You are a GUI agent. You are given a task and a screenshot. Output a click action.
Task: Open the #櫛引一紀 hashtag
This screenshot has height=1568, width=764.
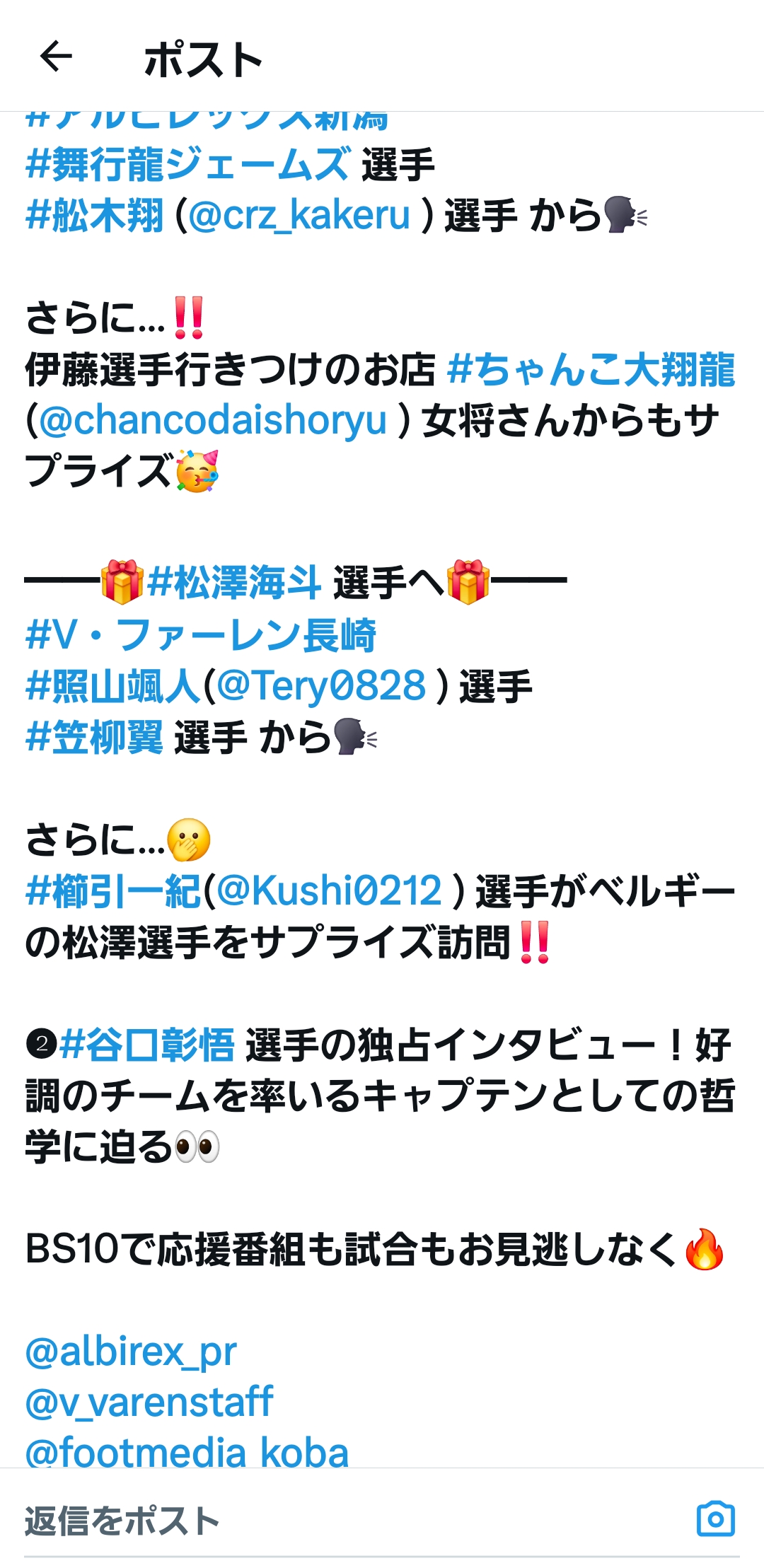113,891
